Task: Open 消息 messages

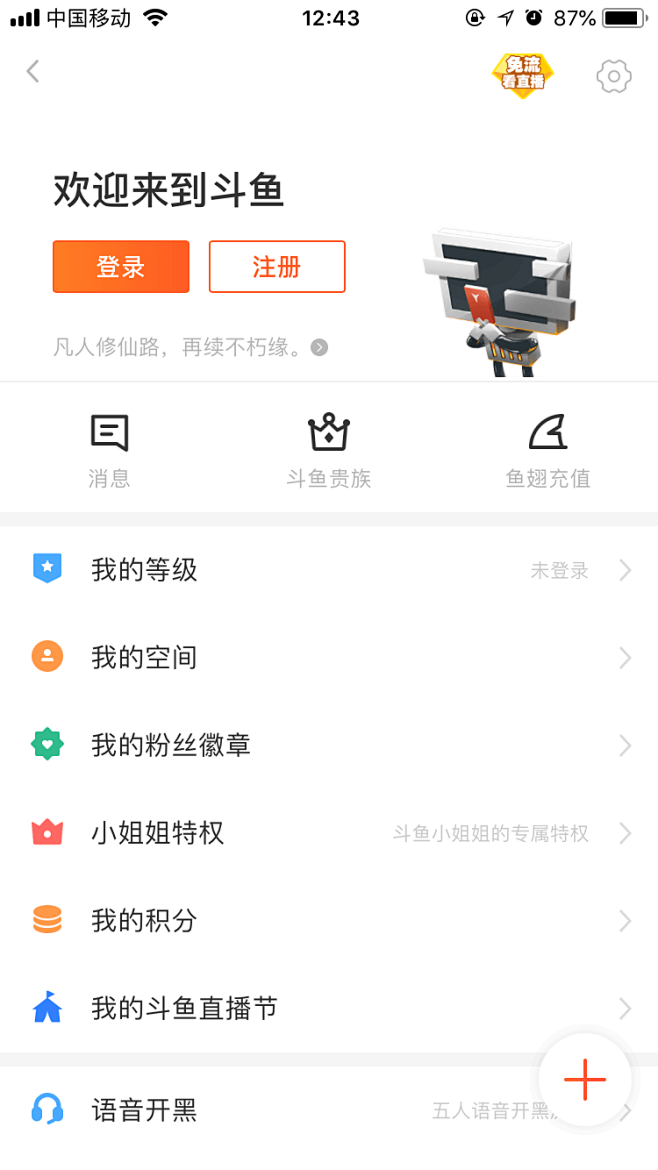Action: tap(109, 451)
